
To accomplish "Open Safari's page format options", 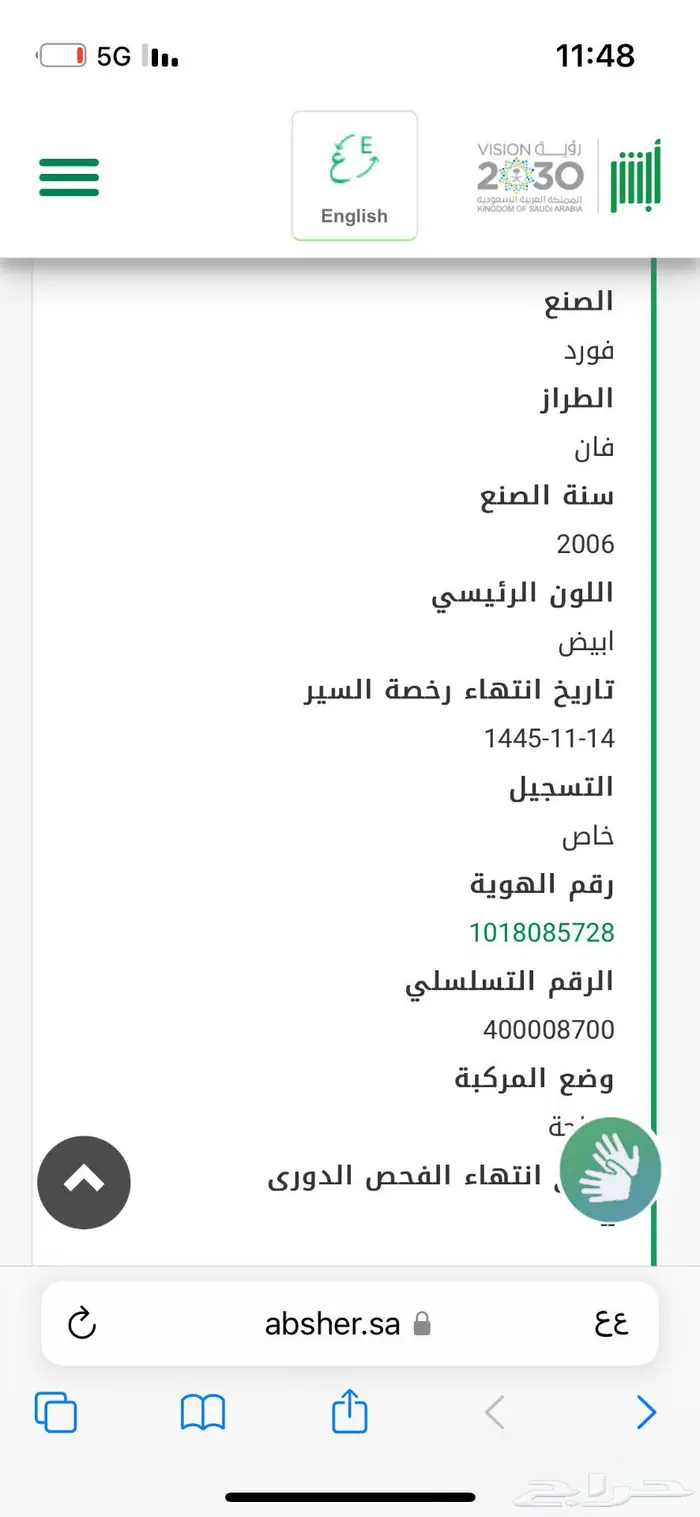I will tap(611, 1324).
